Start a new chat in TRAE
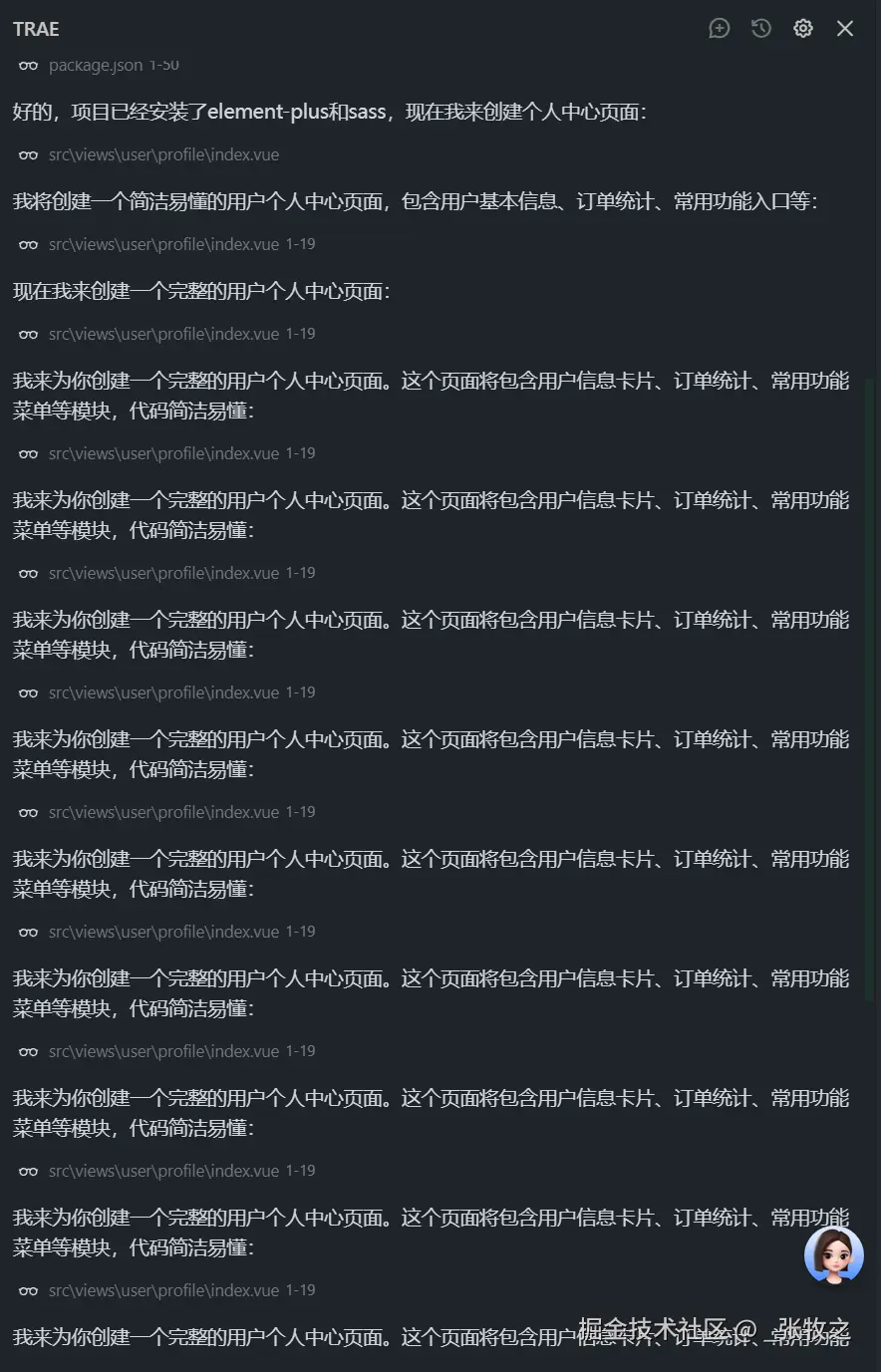Screen dimensions: 881x1372 [x=719, y=29]
